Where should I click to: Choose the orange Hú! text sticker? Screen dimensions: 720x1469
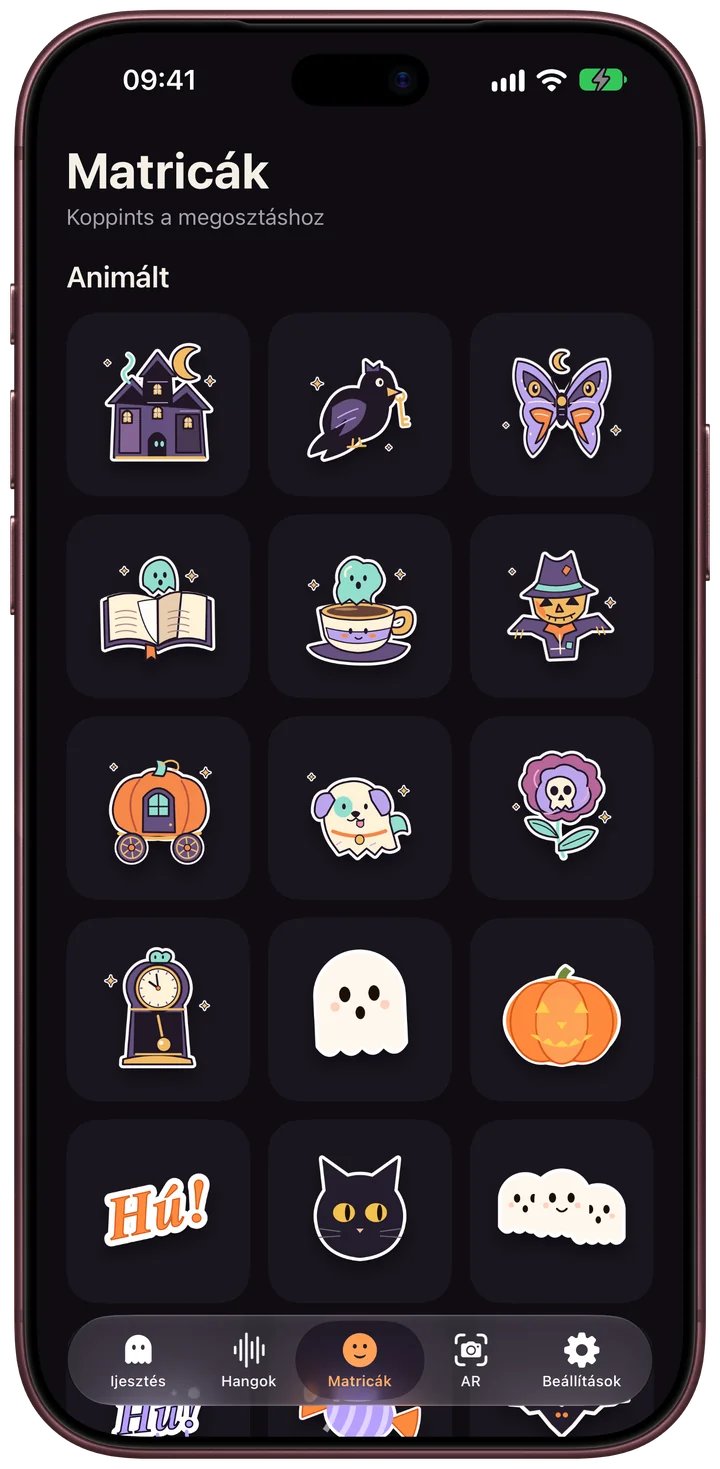158,1211
